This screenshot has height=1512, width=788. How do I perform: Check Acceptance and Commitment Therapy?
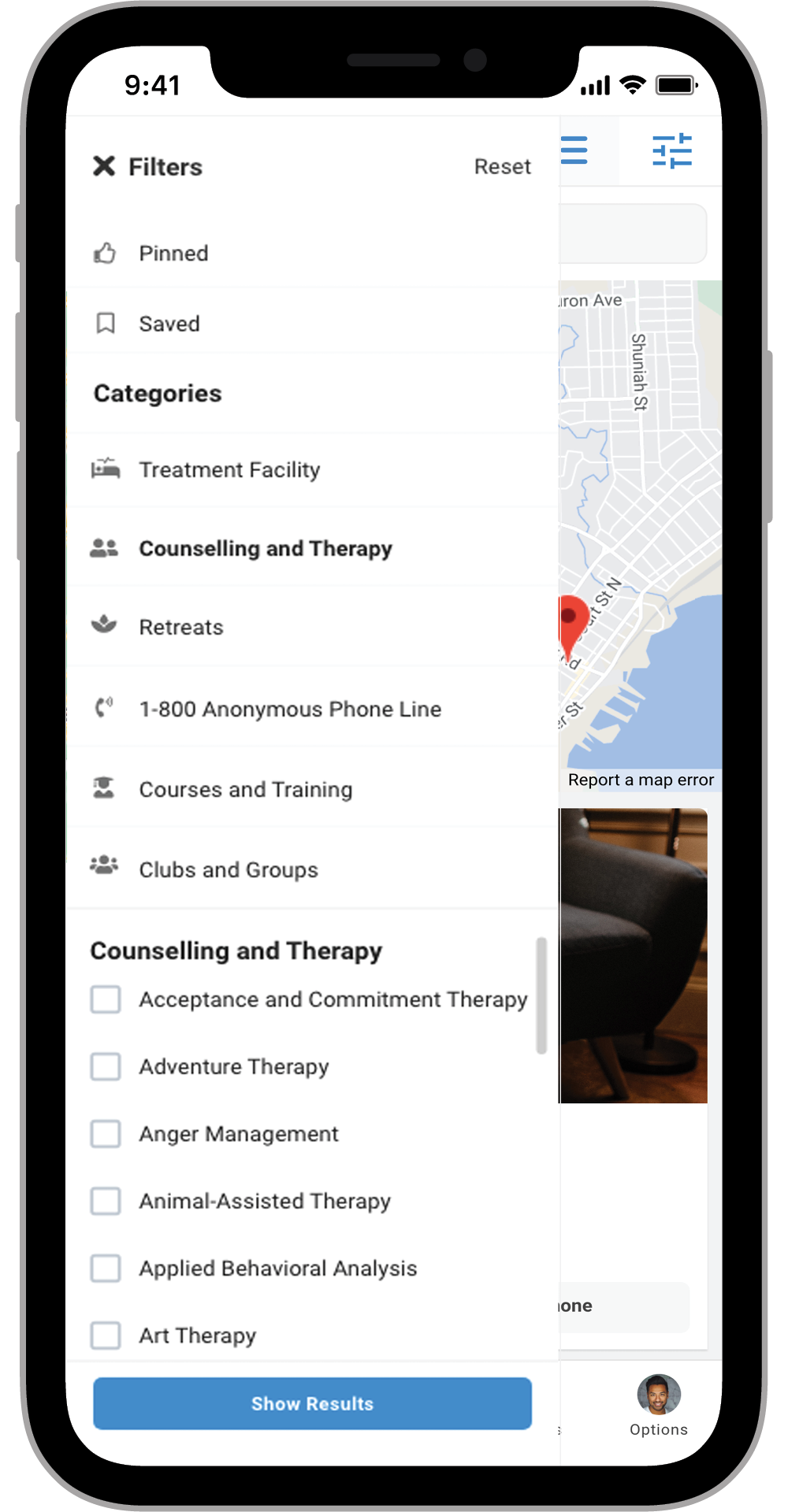pos(106,999)
